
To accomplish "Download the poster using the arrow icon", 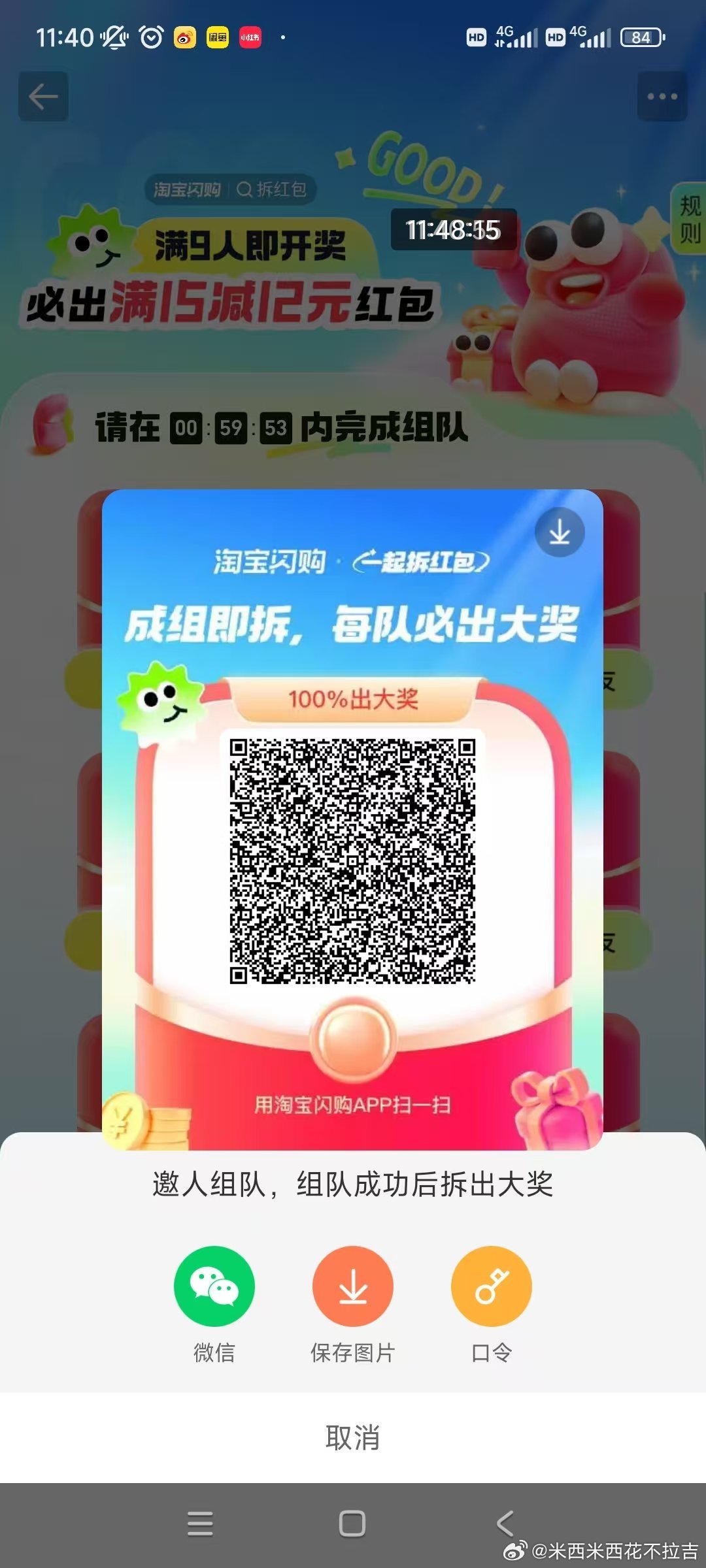I will 560,532.
